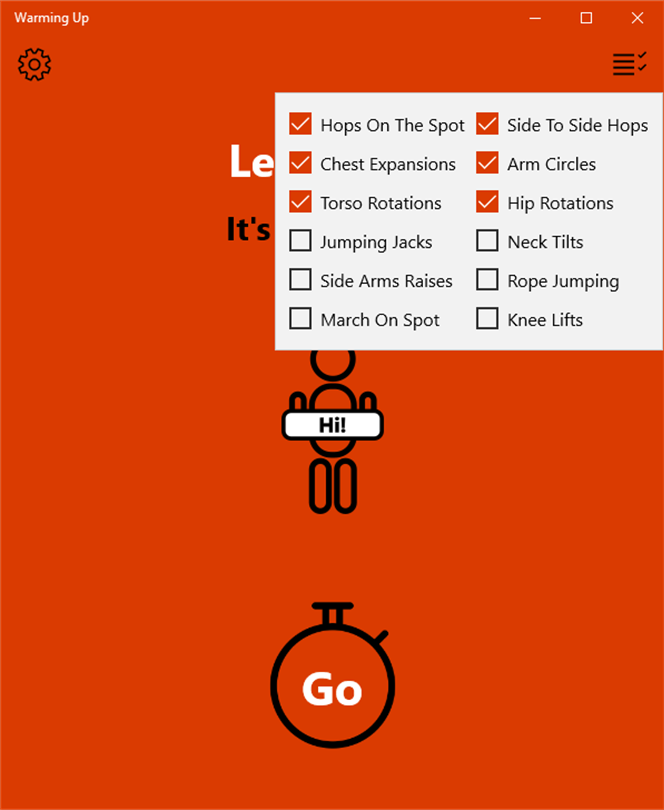The width and height of the screenshot is (664, 810).
Task: Select Side Arms Raises
Action: [x=300, y=280]
